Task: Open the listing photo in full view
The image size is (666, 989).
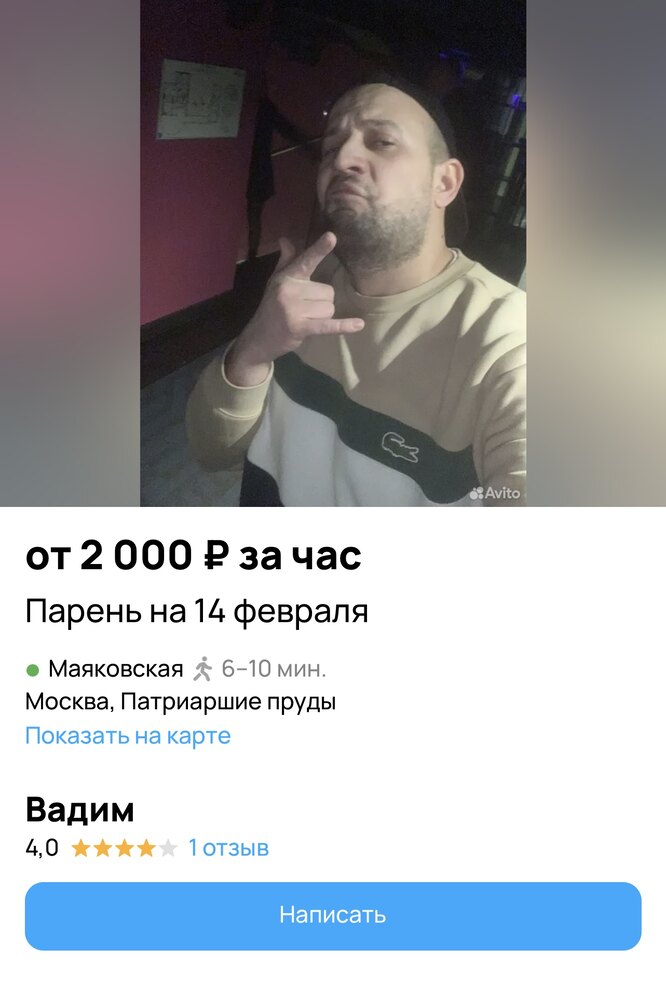Action: [x=332, y=253]
